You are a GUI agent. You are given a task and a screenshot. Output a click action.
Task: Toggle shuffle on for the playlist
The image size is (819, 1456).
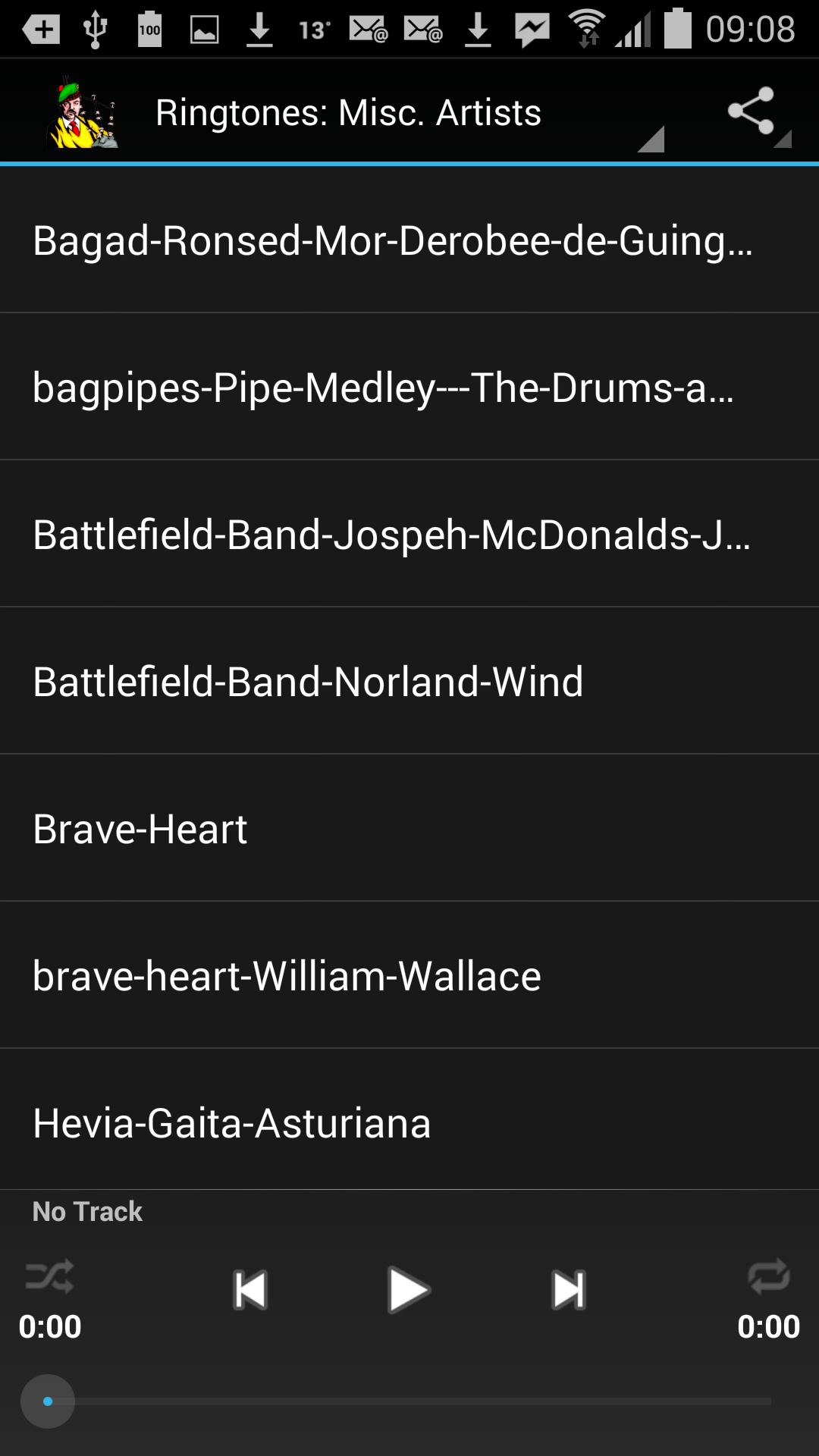pyautogui.click(x=49, y=1278)
